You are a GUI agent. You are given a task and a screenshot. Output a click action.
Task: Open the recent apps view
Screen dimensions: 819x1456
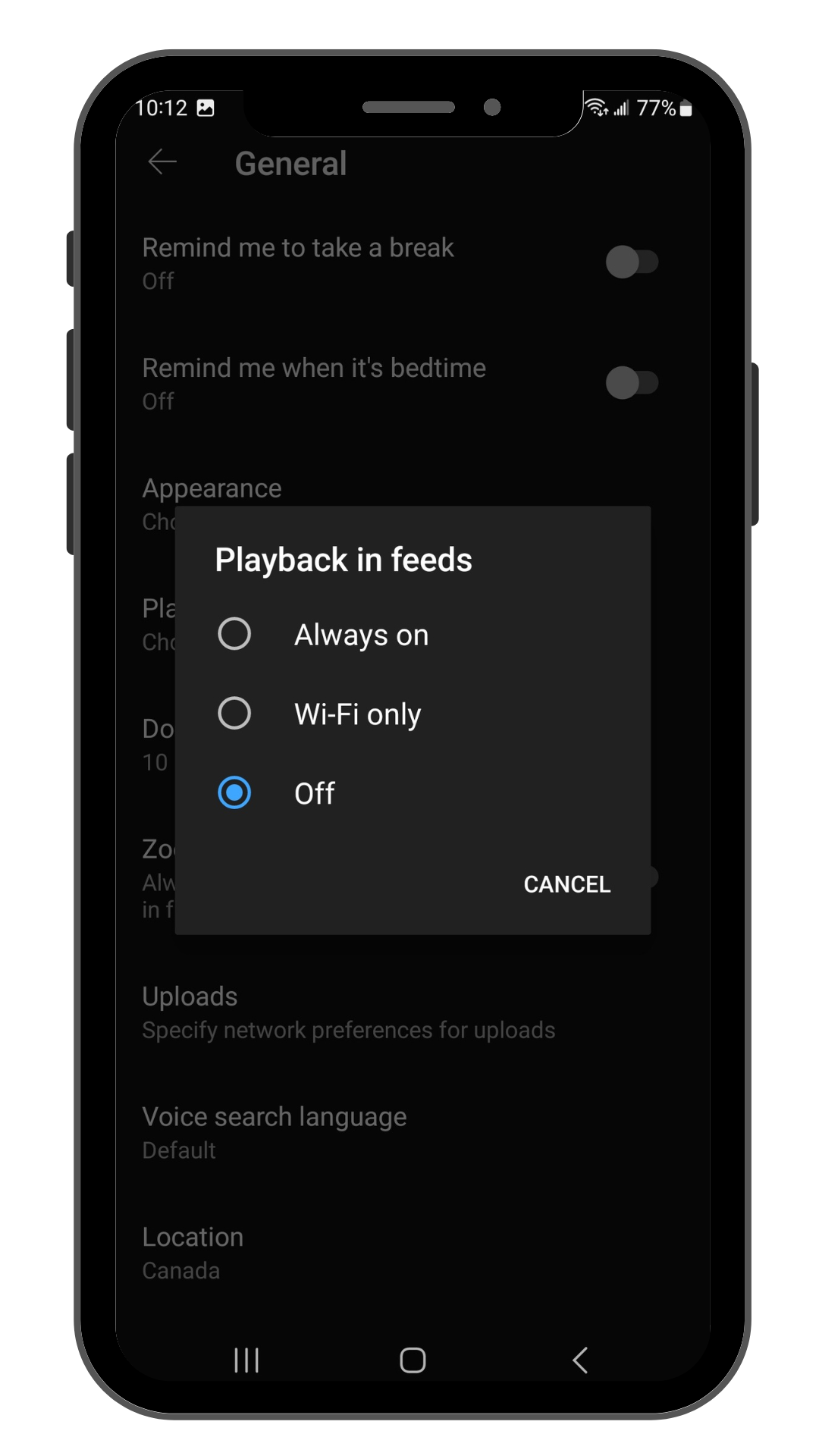coord(246,1360)
